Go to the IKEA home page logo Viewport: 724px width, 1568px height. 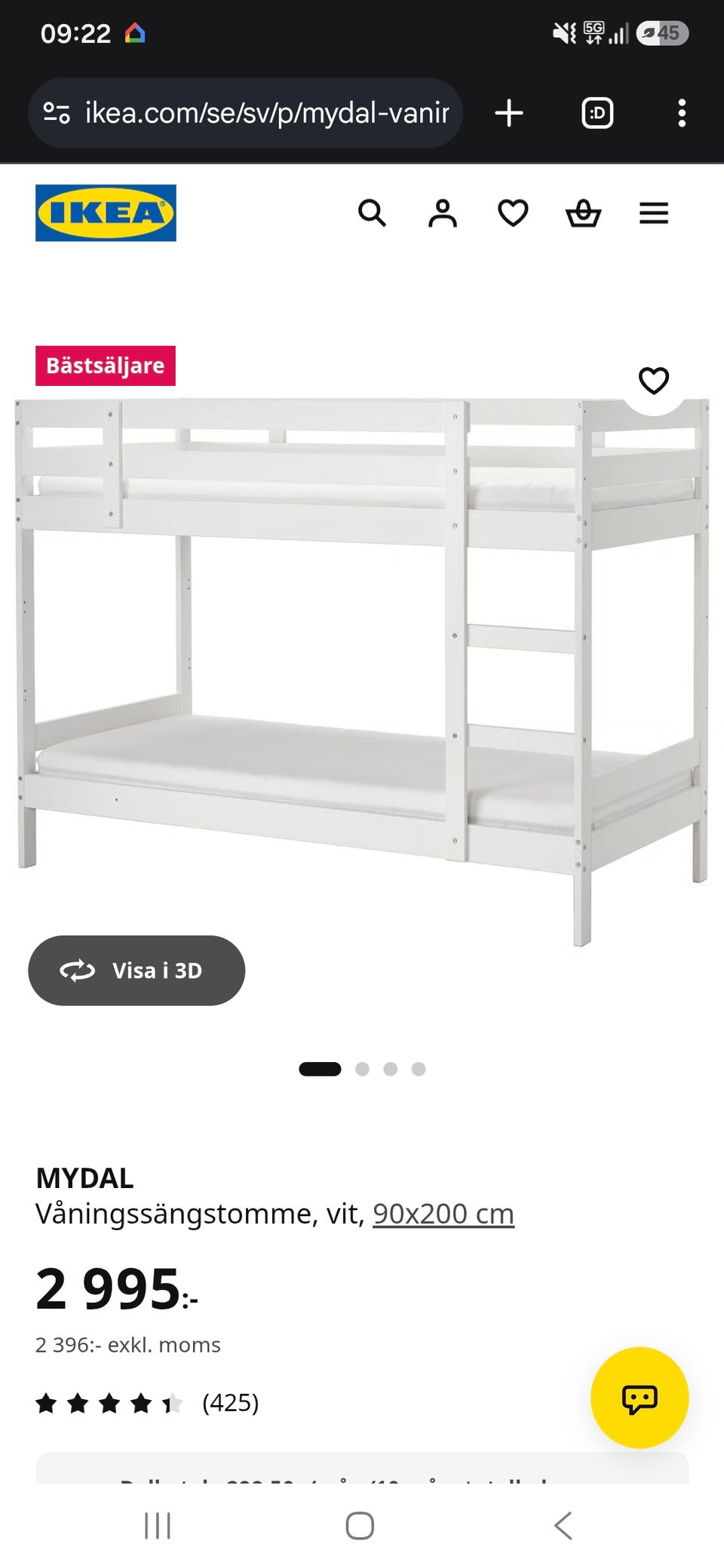pyautogui.click(x=106, y=213)
